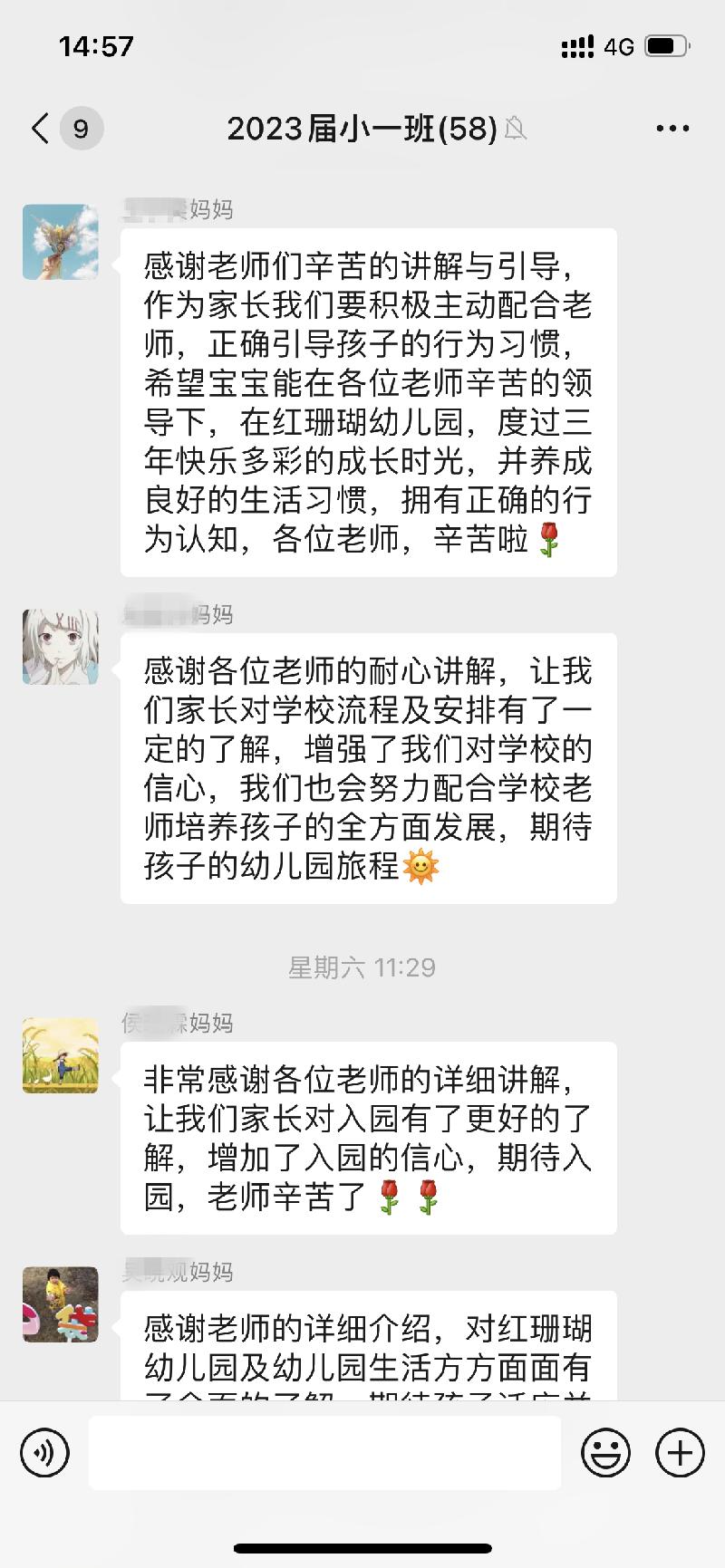The image size is (725, 1568).
Task: Switch to voice message input
Action: pyautogui.click(x=44, y=1452)
